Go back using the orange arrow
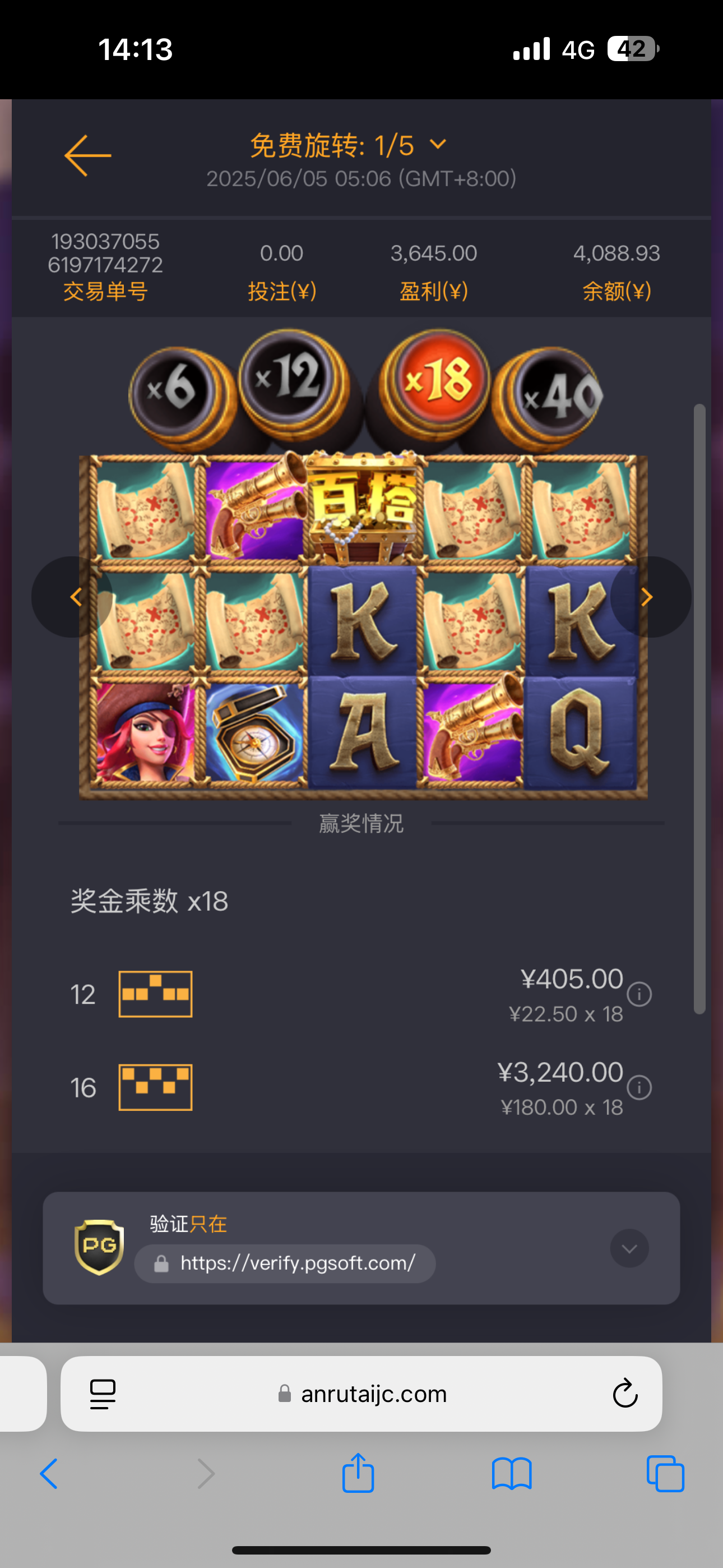Screen dimensions: 723x1568 click(x=87, y=156)
